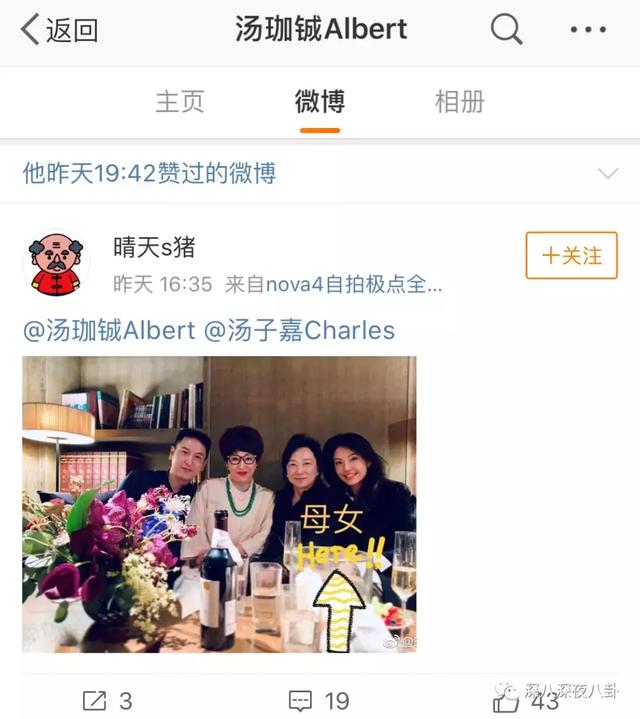The height and width of the screenshot is (719, 640).
Task: View the post photo in full size
Action: pyautogui.click(x=219, y=503)
